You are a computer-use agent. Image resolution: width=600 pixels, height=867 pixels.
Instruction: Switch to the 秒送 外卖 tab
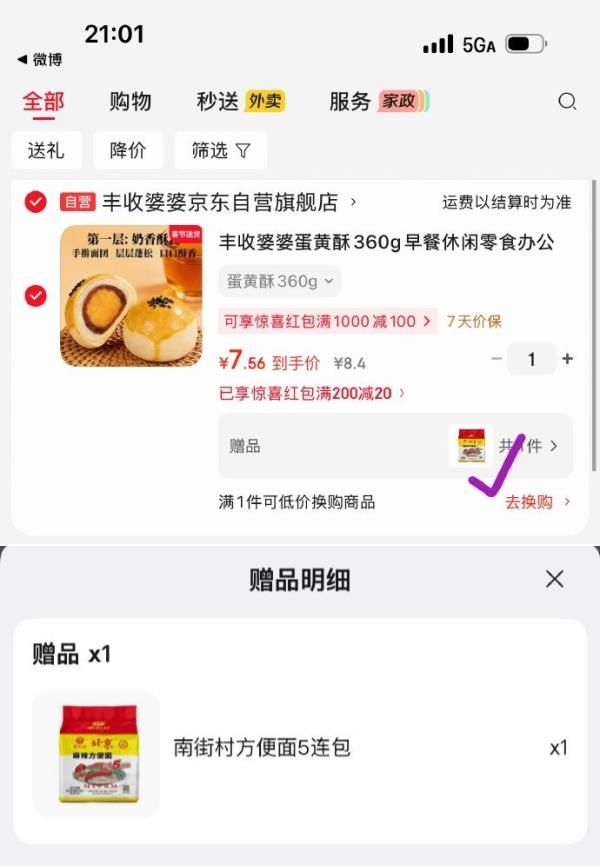tap(240, 101)
